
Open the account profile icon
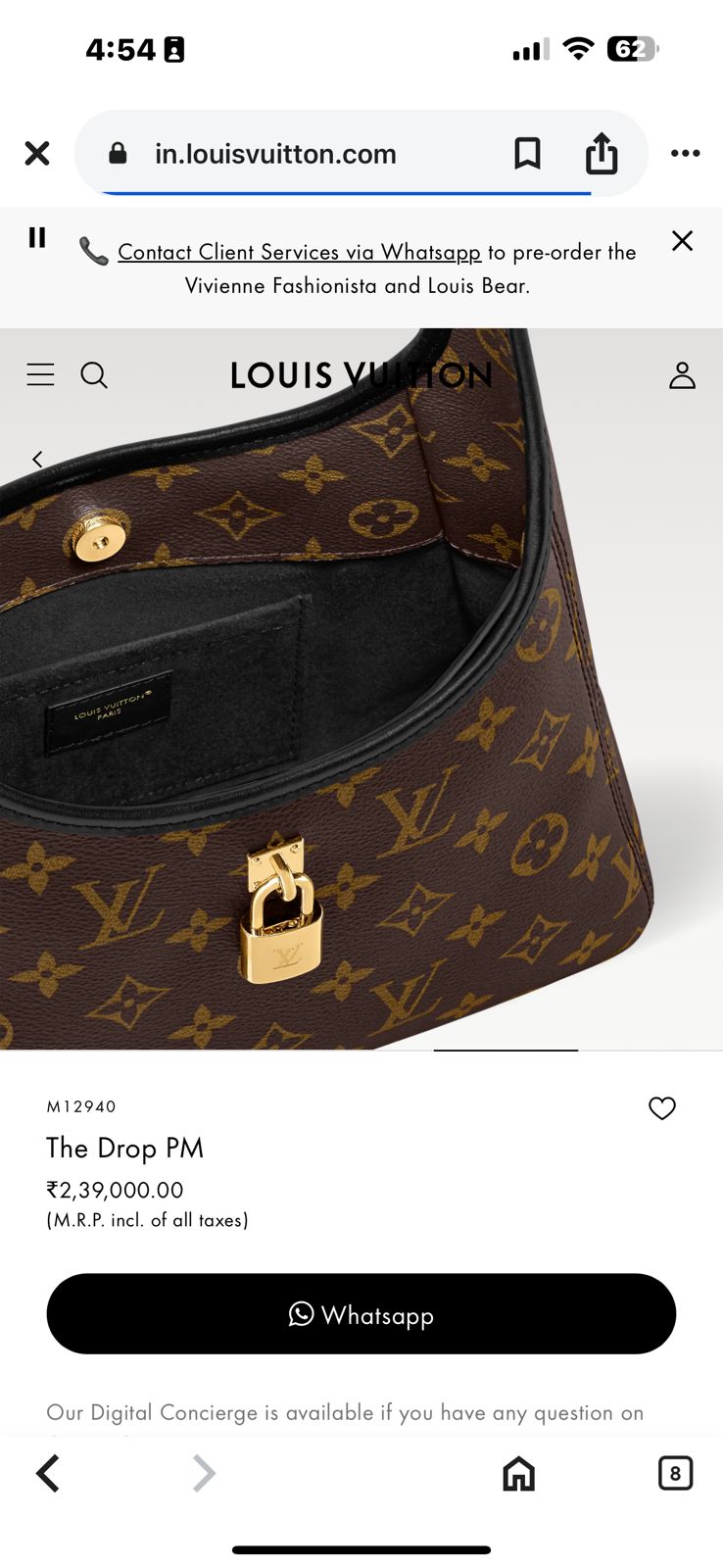point(682,374)
